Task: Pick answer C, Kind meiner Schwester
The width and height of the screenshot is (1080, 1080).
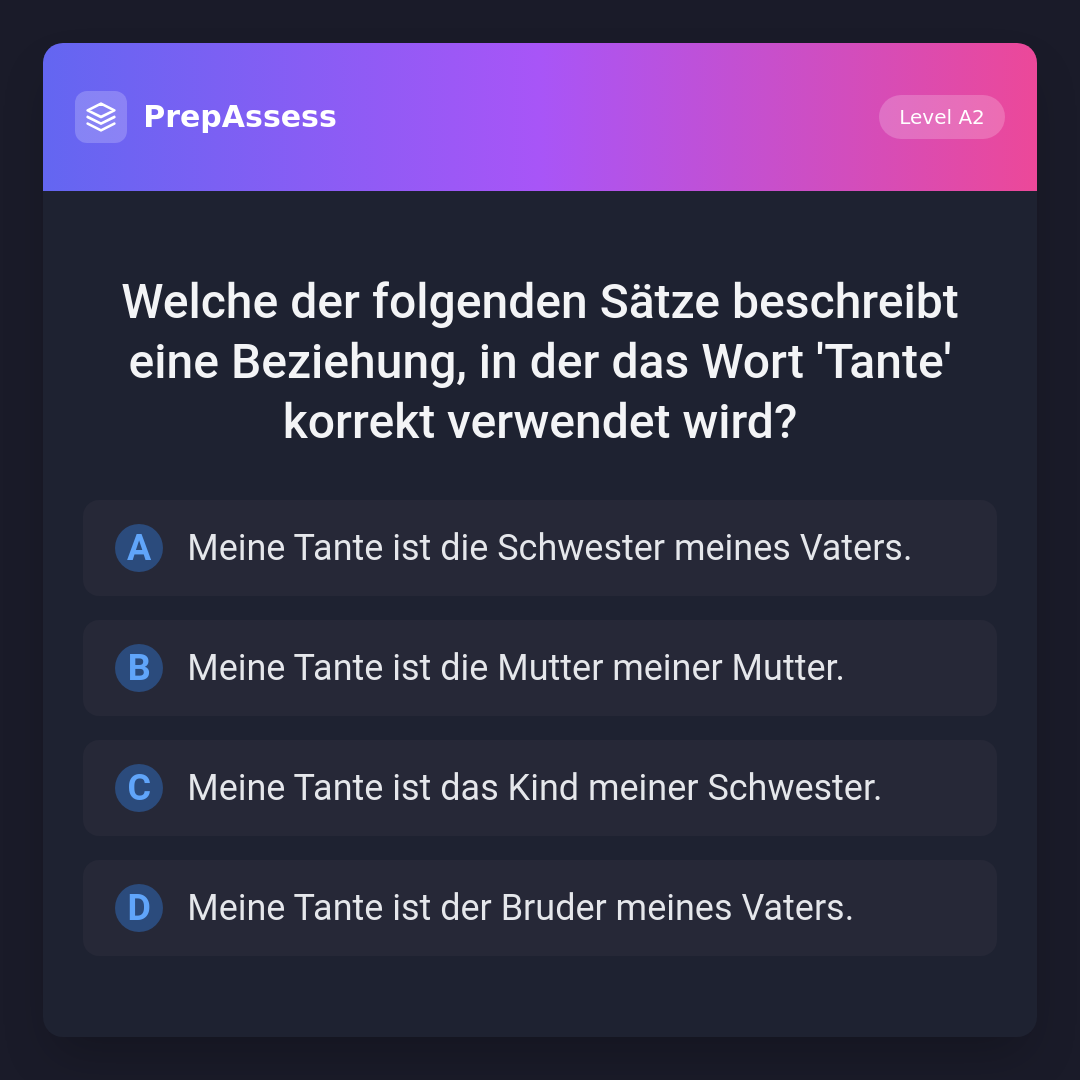Action: [540, 788]
